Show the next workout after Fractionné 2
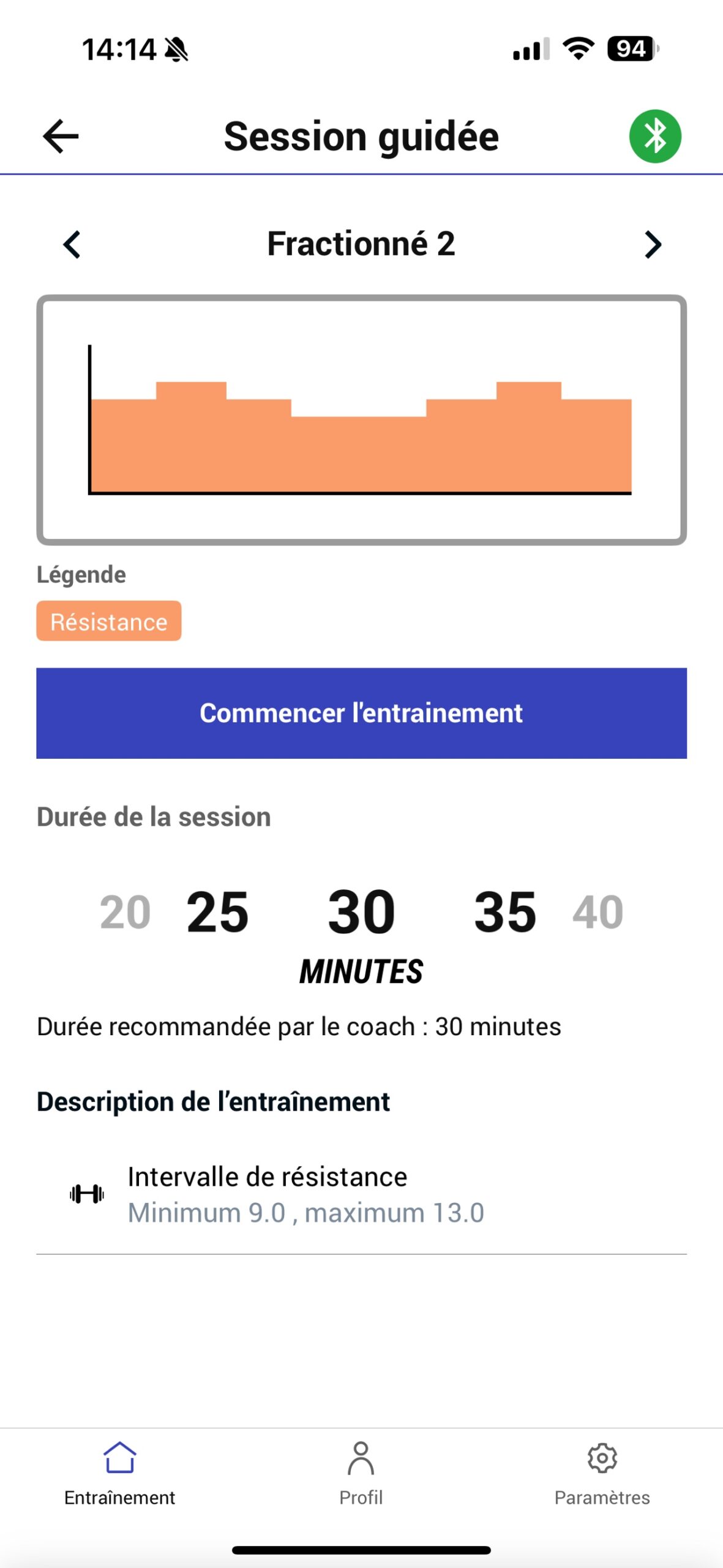723x1568 pixels. pos(653,244)
